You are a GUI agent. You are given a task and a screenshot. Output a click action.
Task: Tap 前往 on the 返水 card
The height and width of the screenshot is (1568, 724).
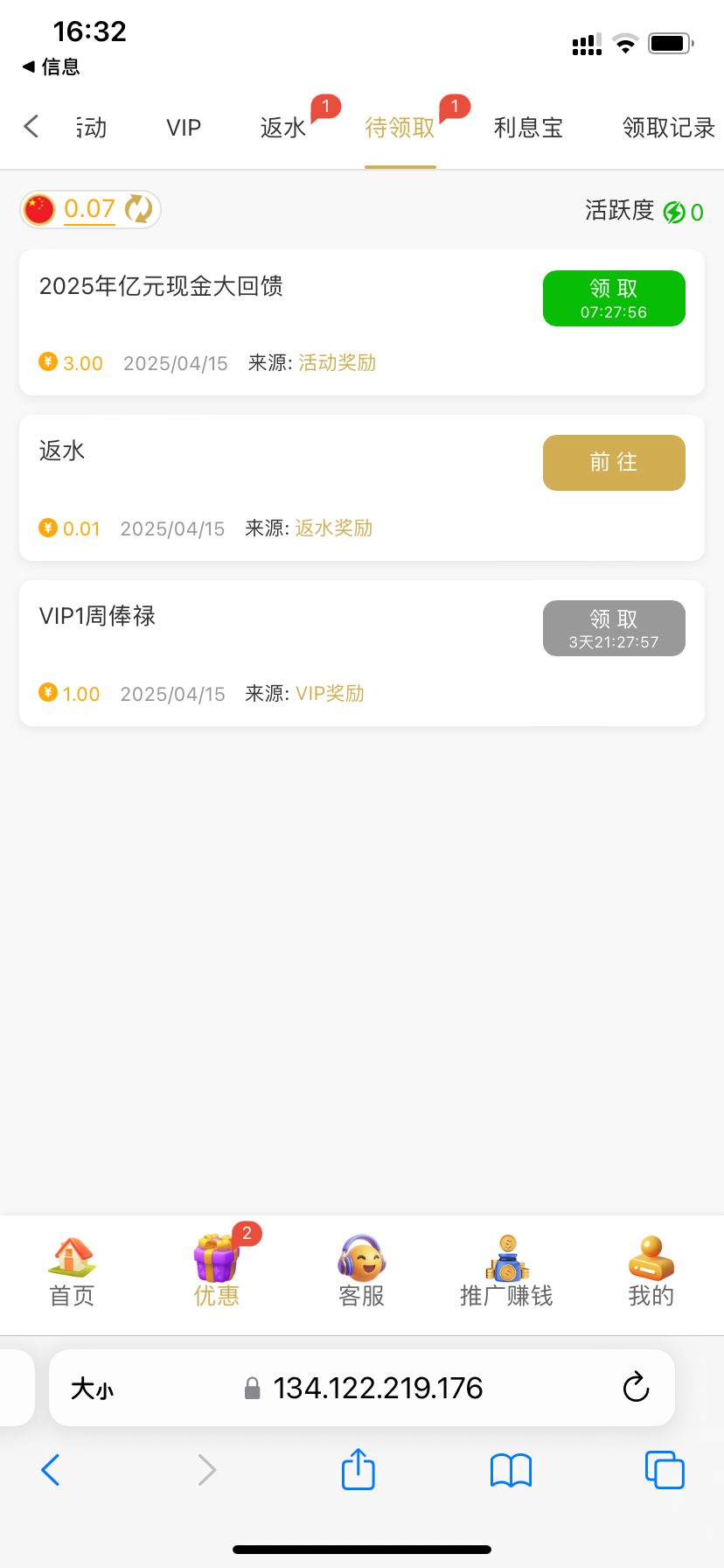click(x=614, y=463)
